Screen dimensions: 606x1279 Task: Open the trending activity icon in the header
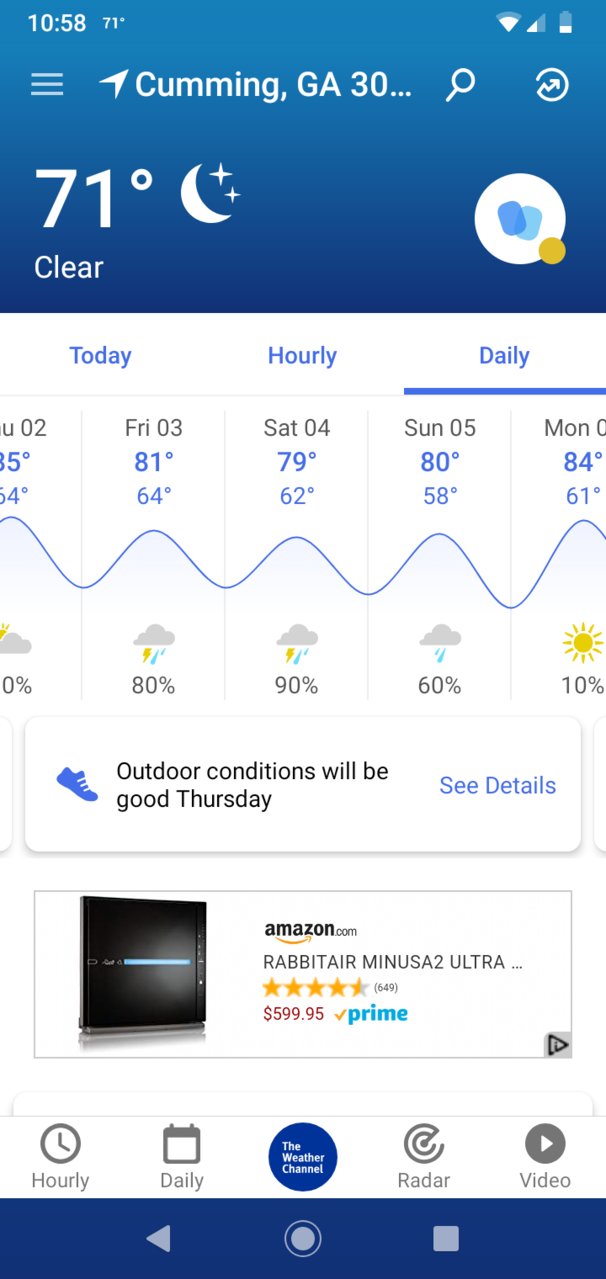click(552, 85)
